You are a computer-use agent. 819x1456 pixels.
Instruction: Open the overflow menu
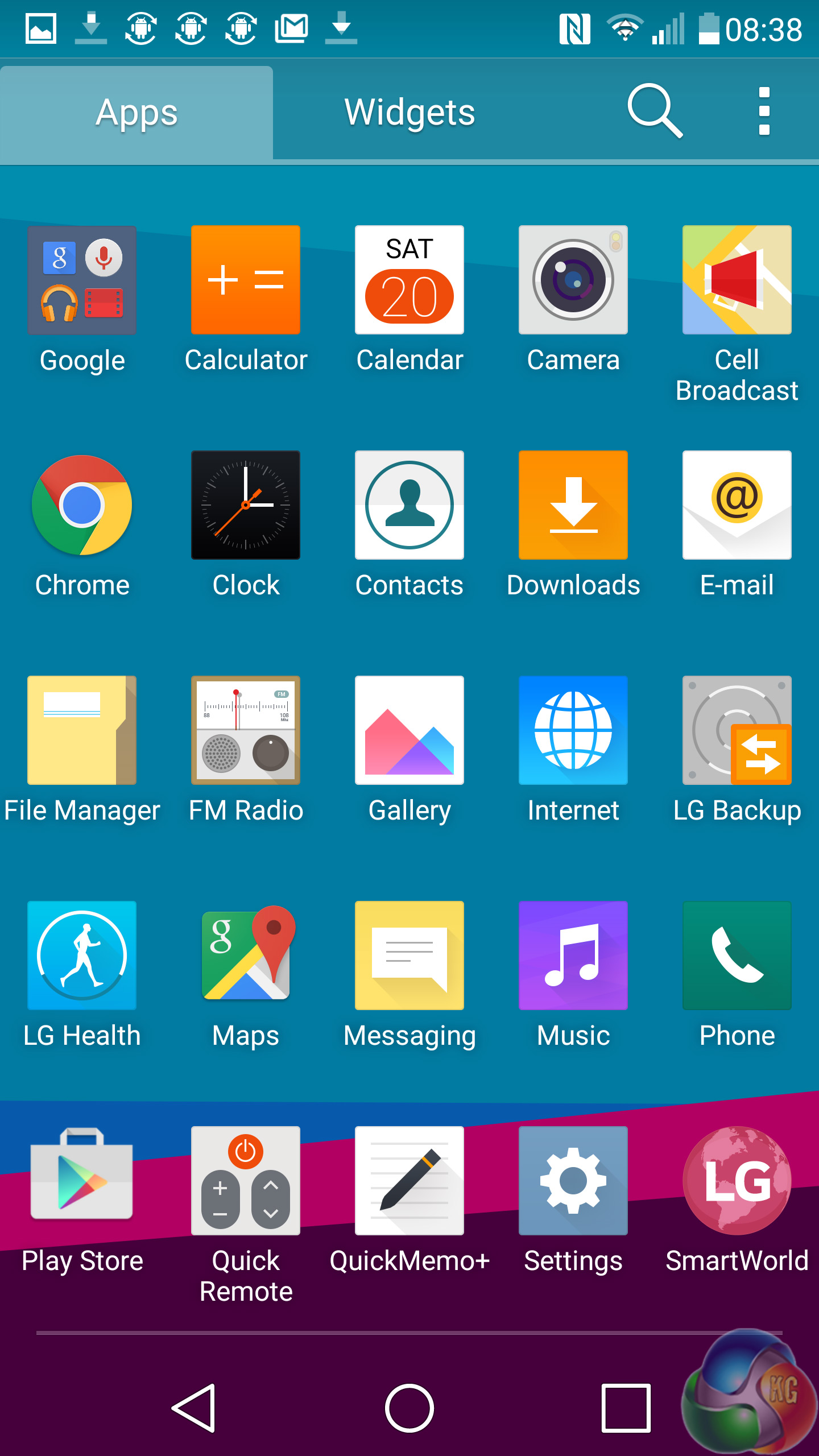(764, 111)
